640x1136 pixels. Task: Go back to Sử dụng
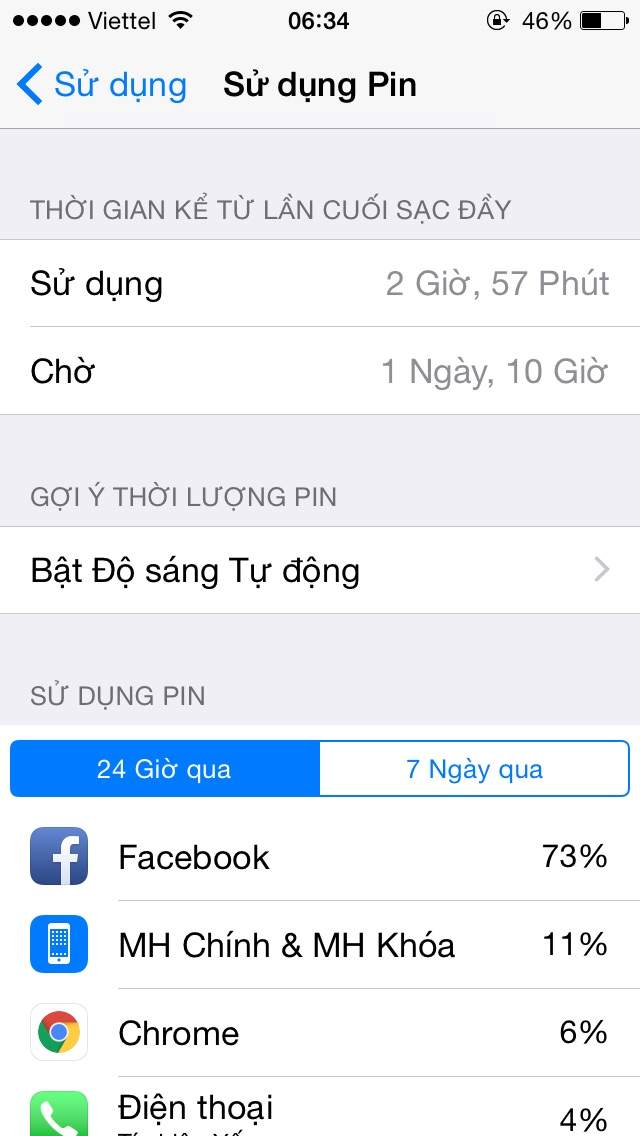(101, 85)
